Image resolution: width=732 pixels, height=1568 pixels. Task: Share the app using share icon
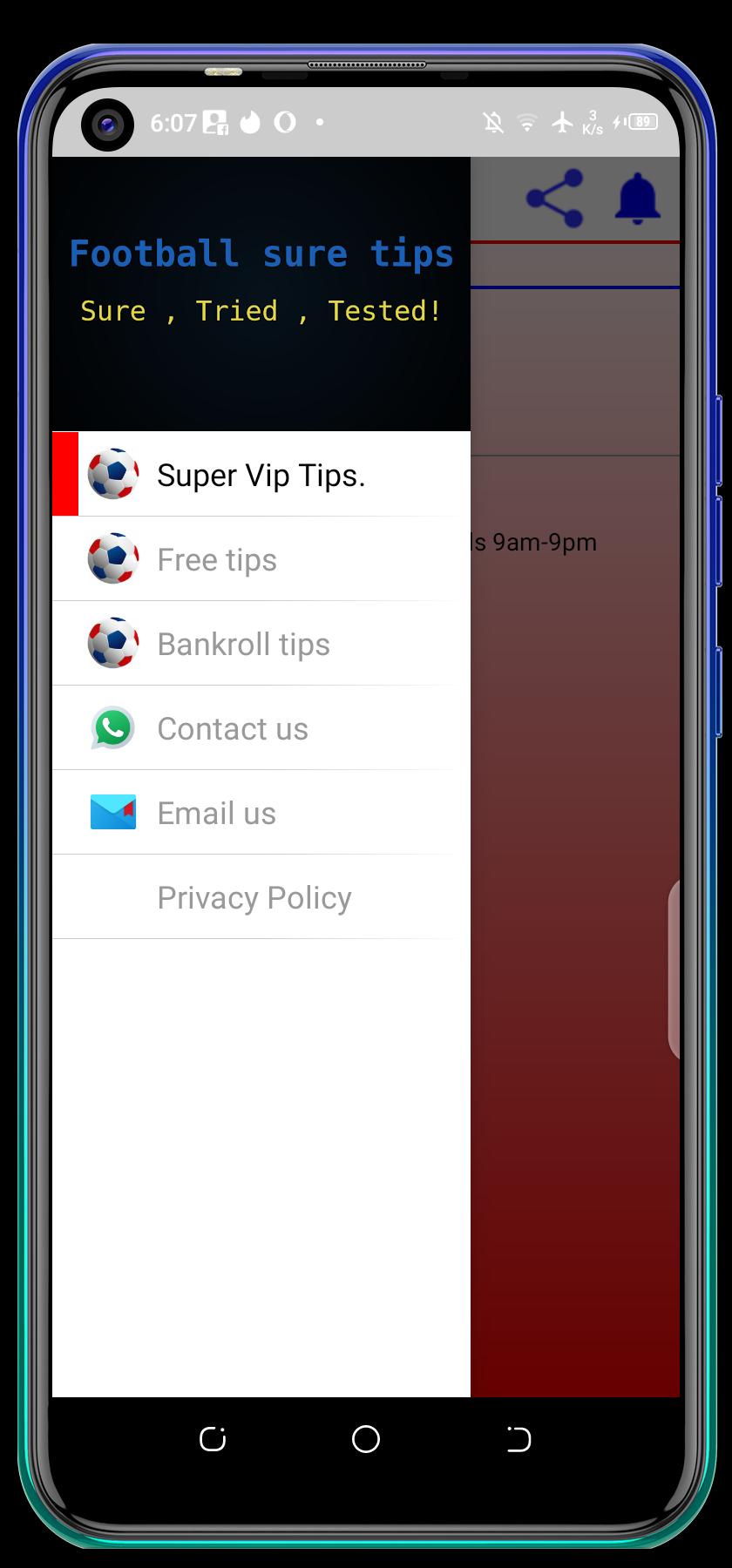tap(555, 199)
